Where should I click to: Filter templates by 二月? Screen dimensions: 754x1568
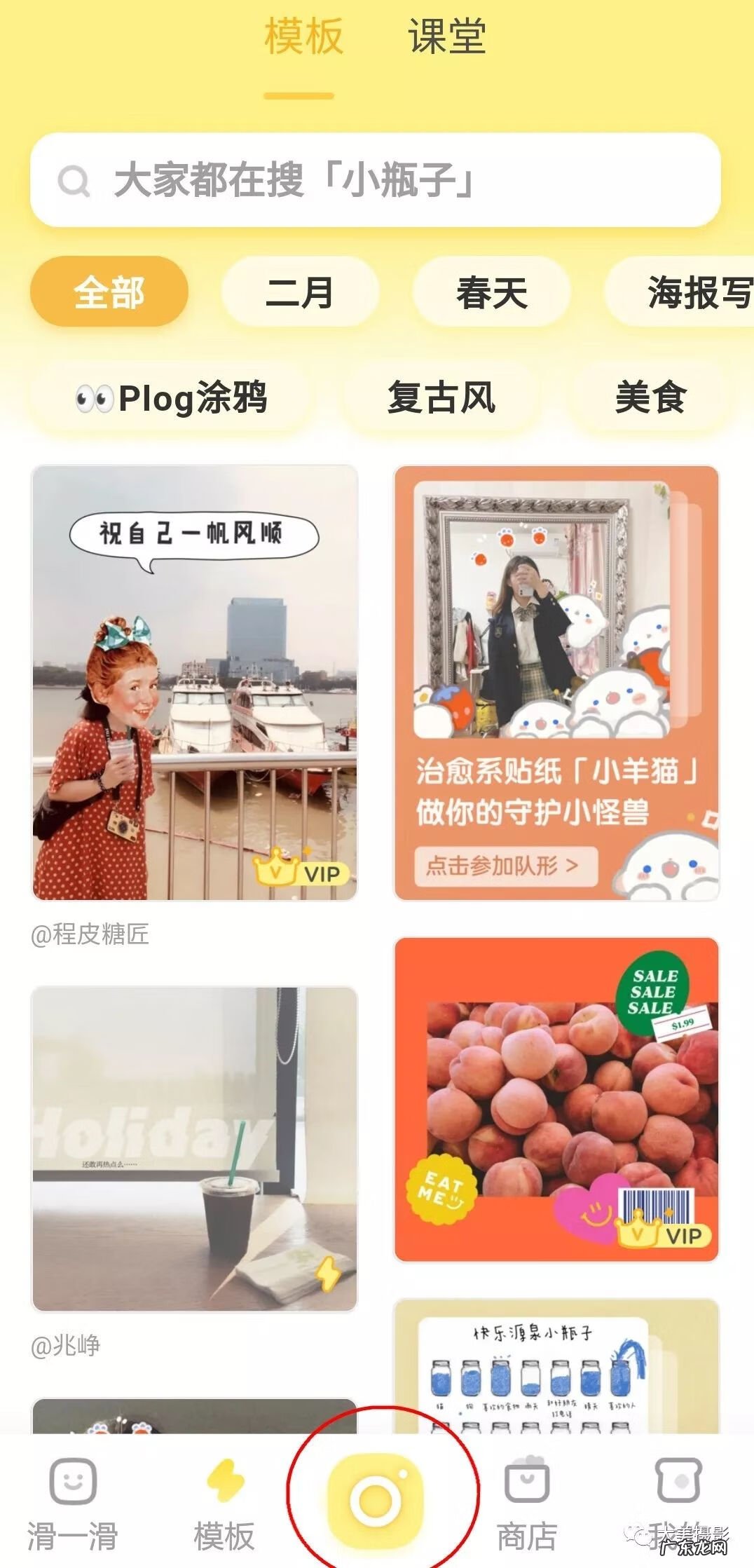(x=300, y=292)
